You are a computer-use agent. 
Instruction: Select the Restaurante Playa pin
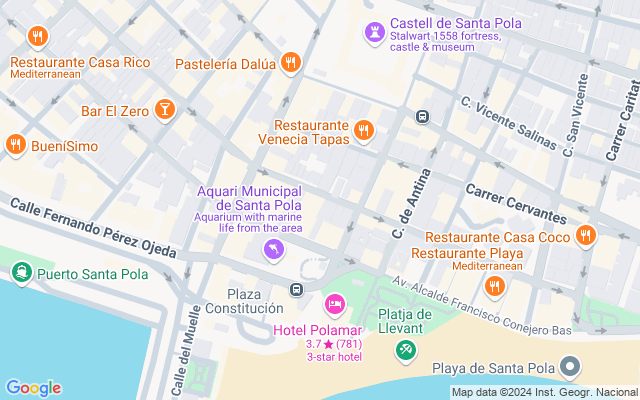[493, 288]
